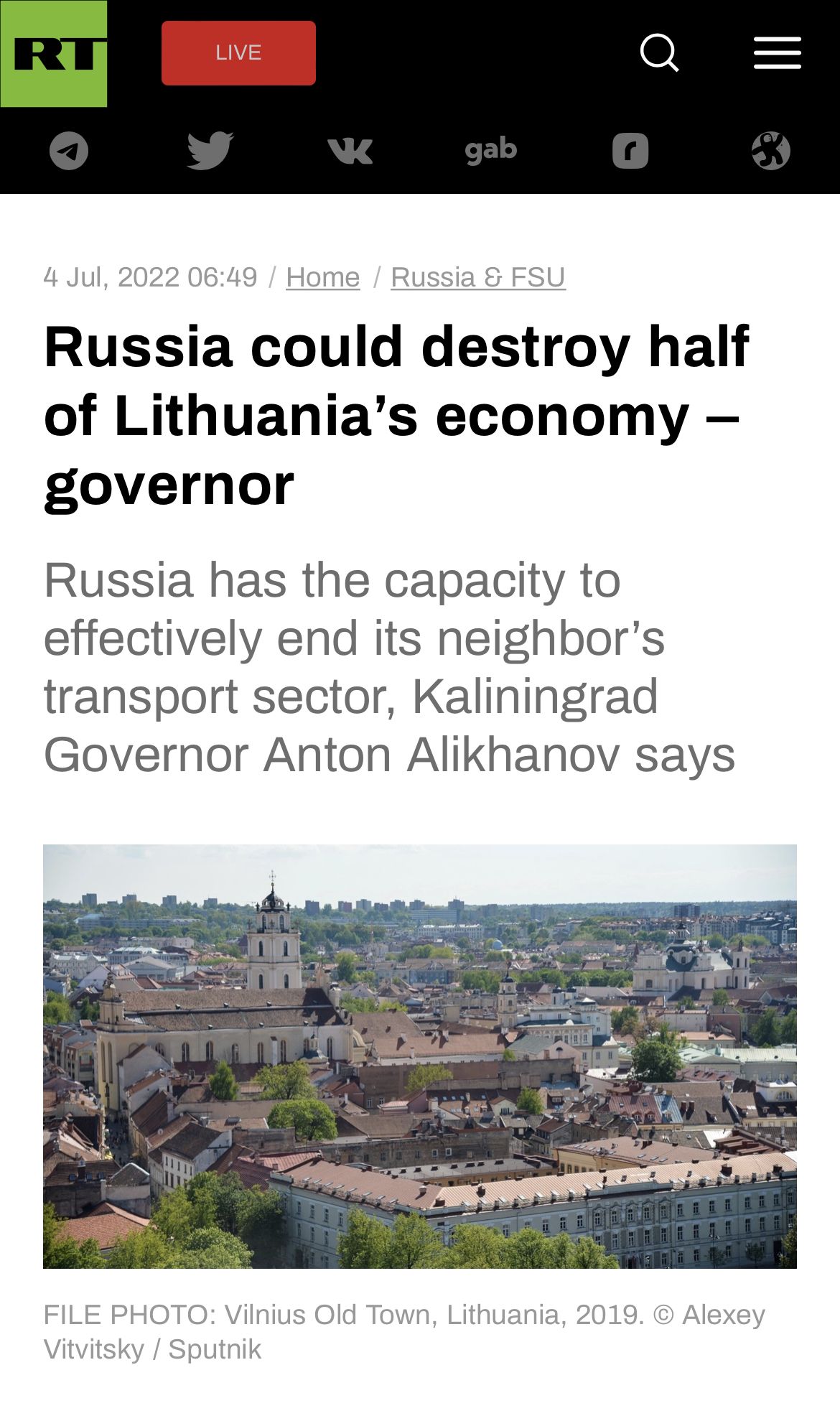
Task: Tap the RT logo to go home
Action: point(54,54)
